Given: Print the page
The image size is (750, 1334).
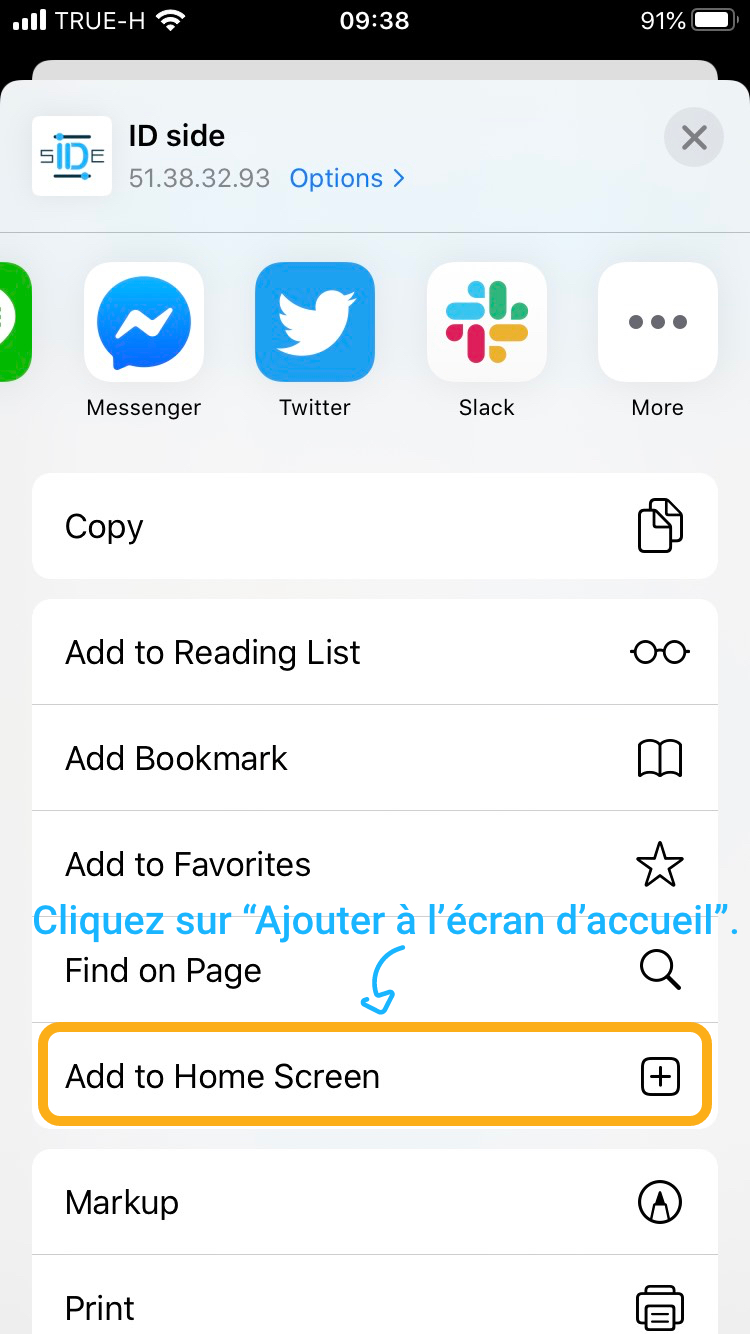Looking at the screenshot, I should click(x=375, y=1304).
